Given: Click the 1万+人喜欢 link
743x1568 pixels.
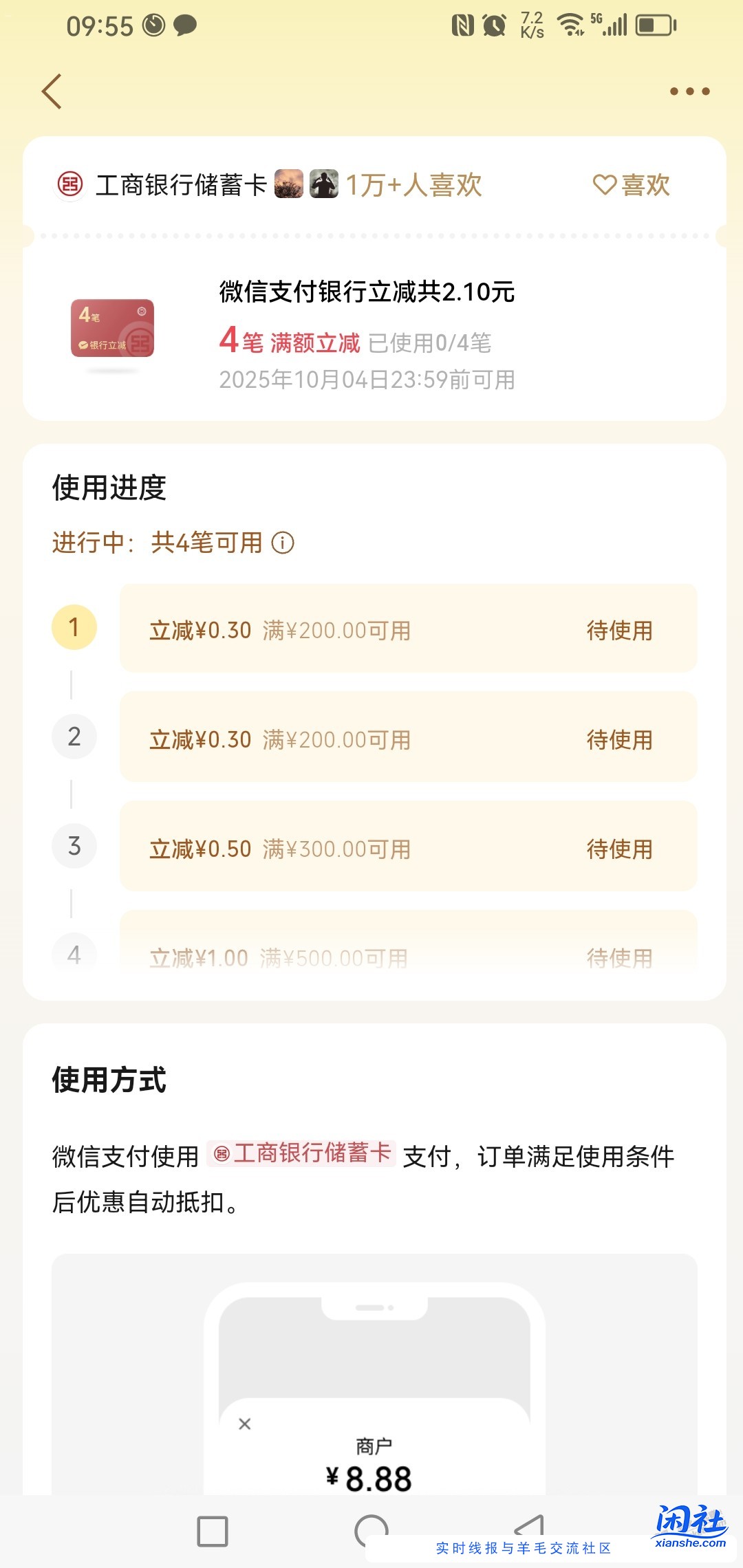Looking at the screenshot, I should [413, 186].
